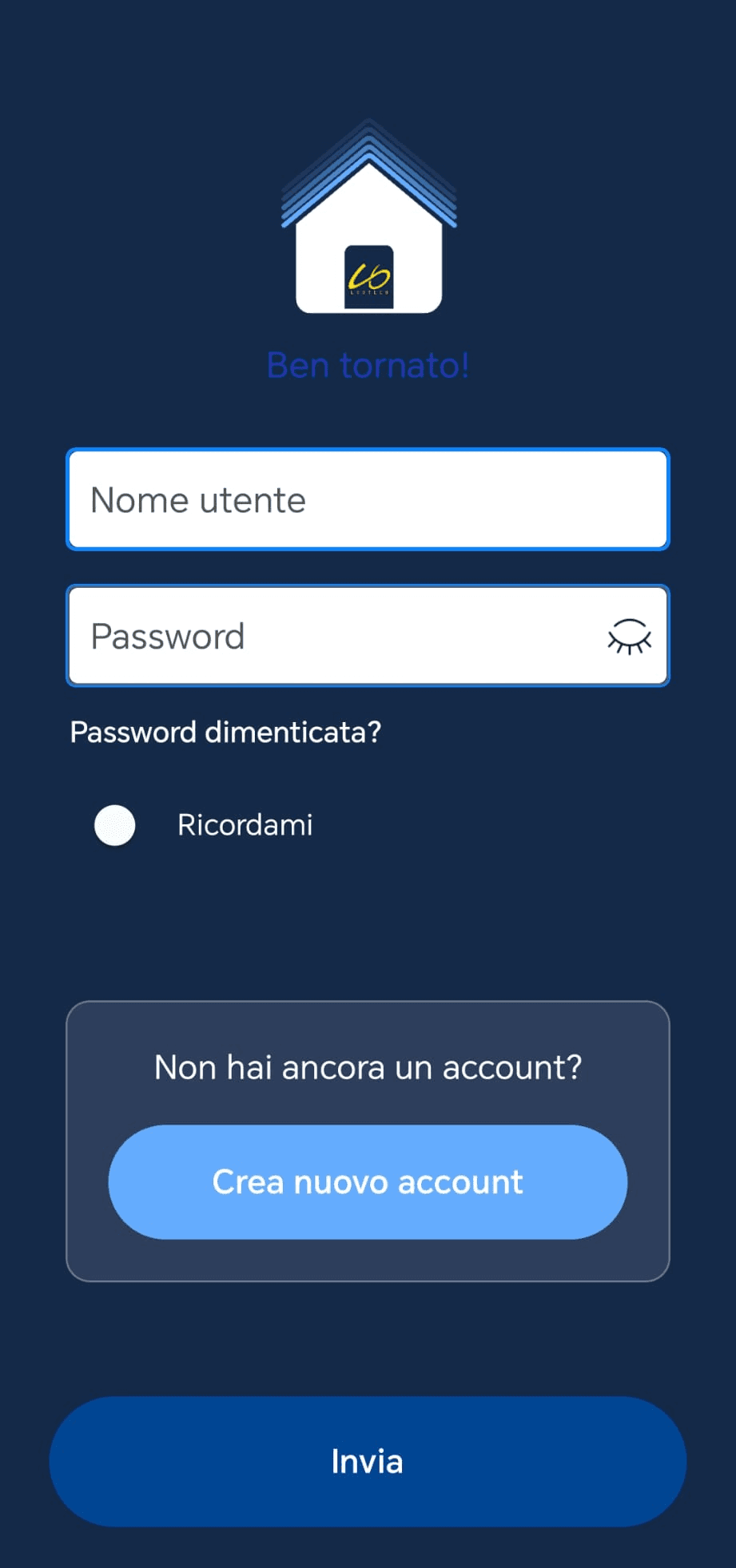Click the Nome utente placeholder text
736x1568 pixels.
tap(197, 499)
